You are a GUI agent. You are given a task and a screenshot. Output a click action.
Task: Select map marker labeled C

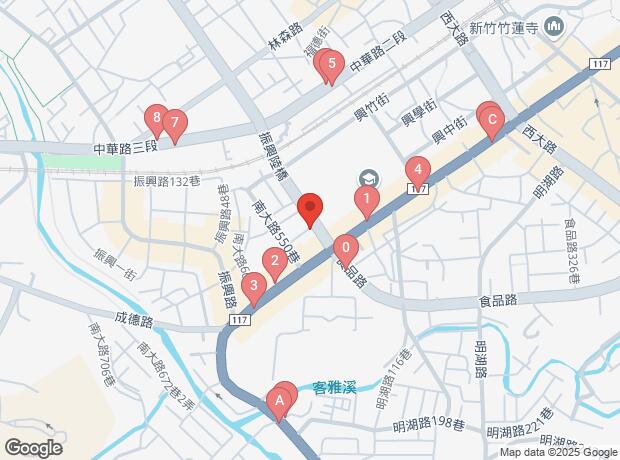point(491,122)
